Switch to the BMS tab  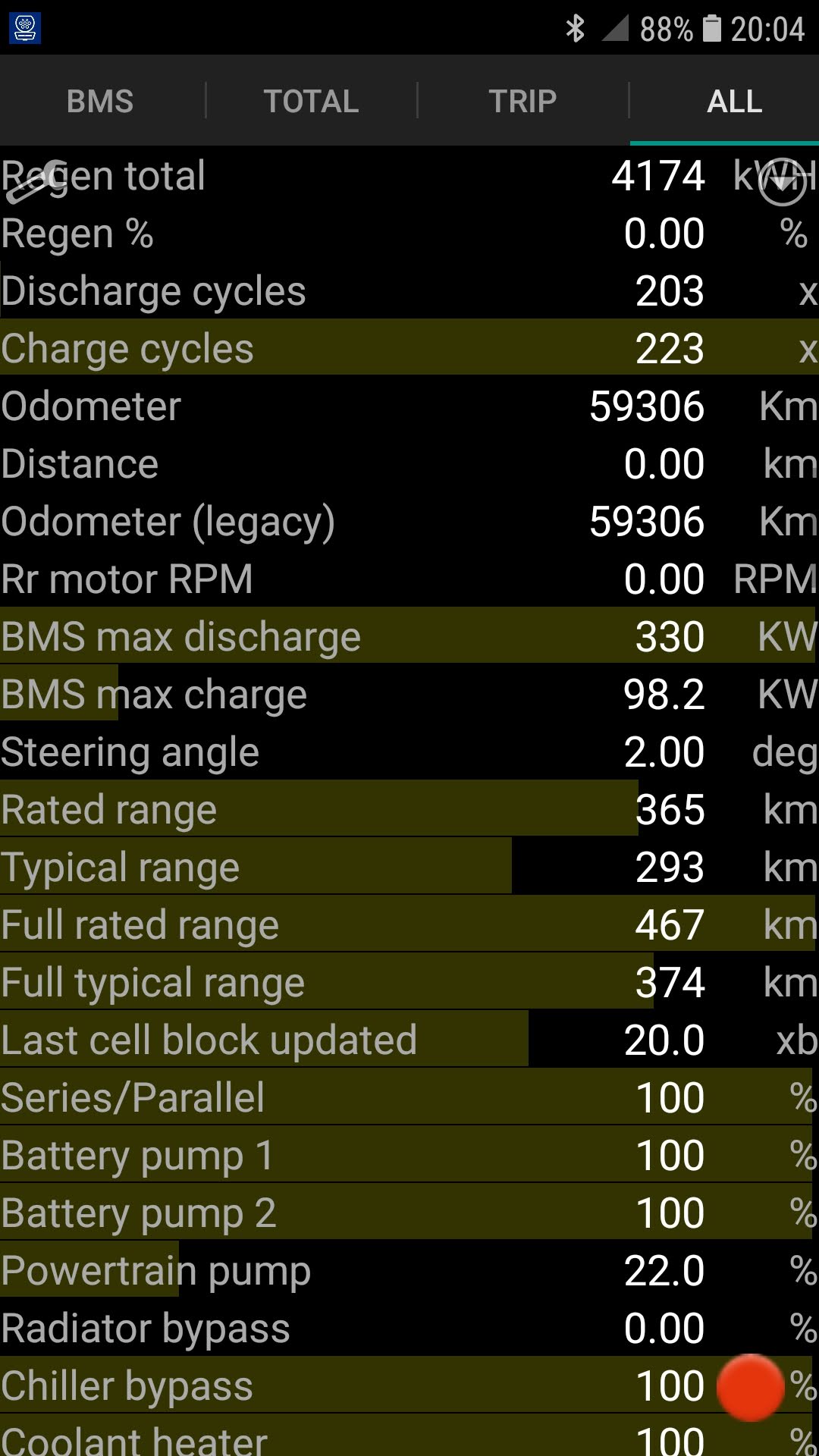pyautogui.click(x=100, y=101)
